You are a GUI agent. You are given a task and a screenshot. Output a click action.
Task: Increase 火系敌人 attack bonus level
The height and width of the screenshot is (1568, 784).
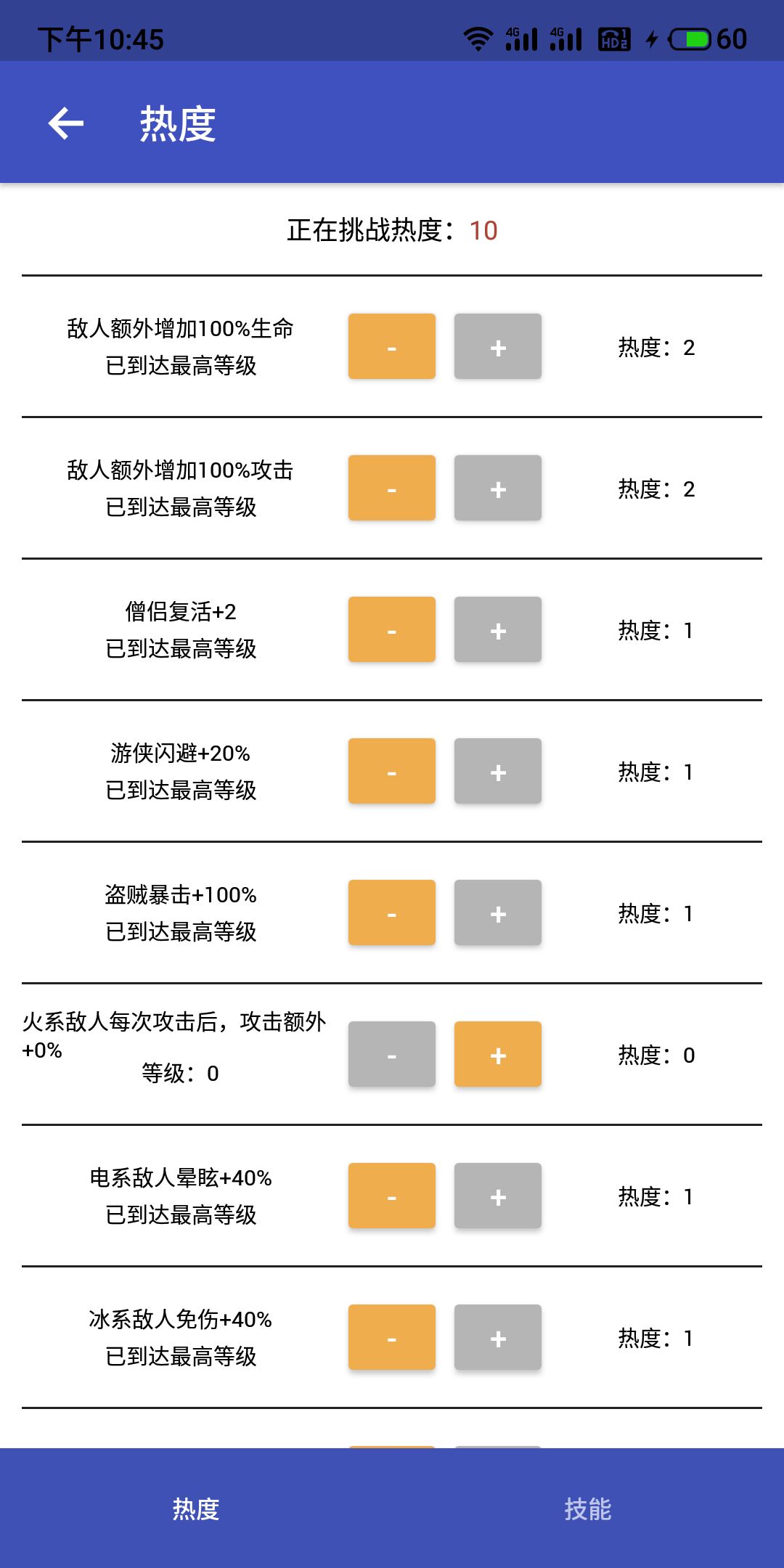(498, 1054)
